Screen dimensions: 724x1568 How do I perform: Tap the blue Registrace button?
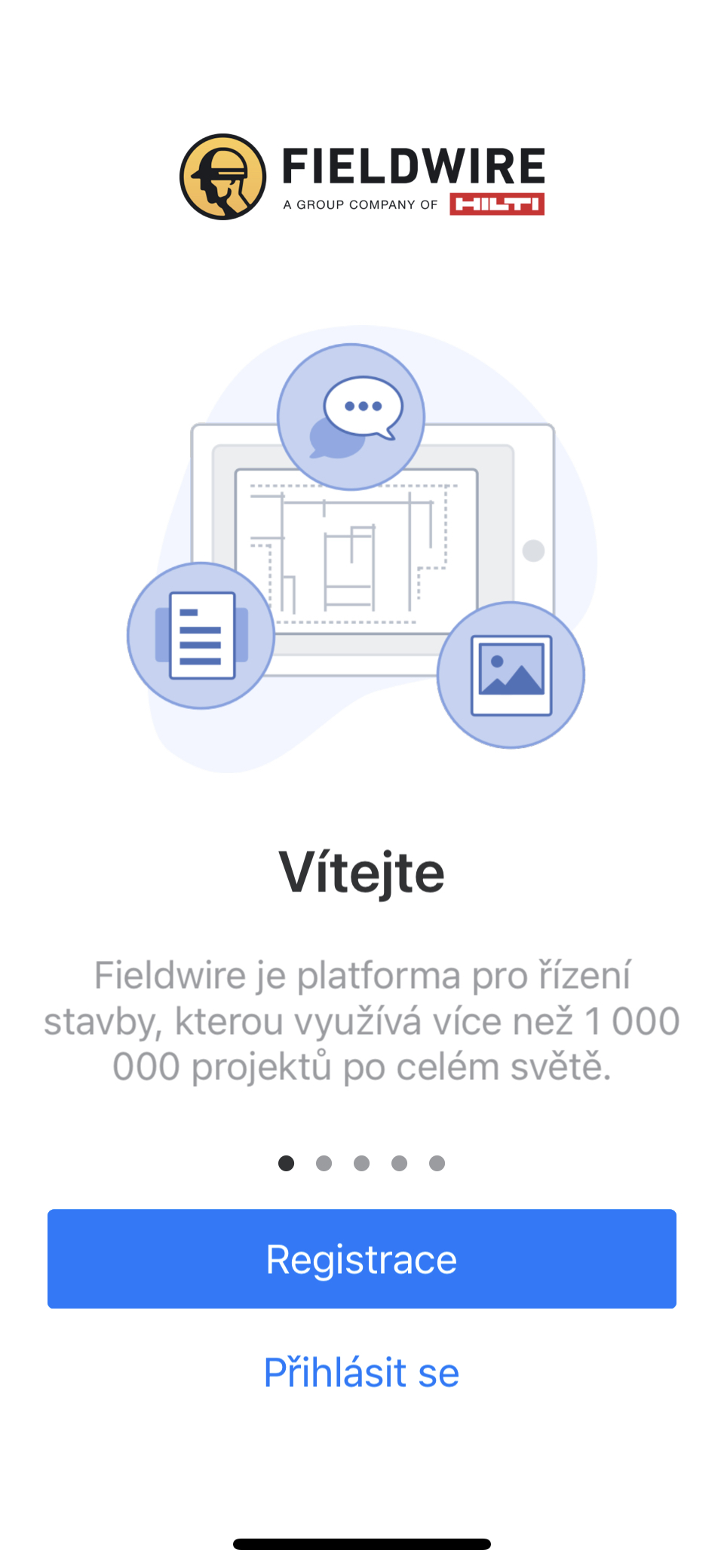click(x=362, y=1258)
